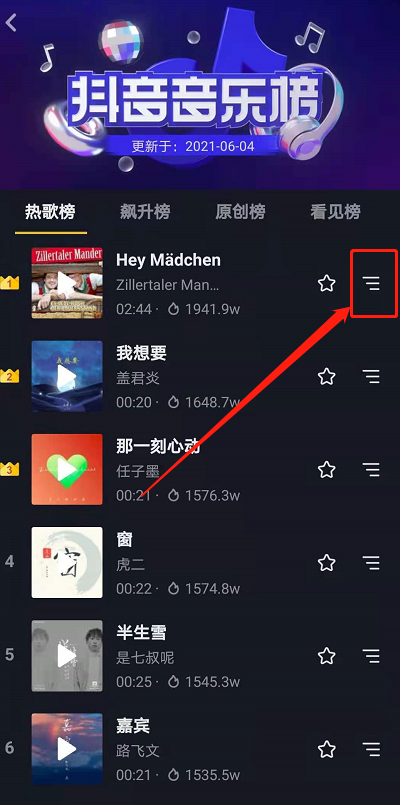
Task: Play the song 窗 by 虎二
Action: tap(67, 563)
